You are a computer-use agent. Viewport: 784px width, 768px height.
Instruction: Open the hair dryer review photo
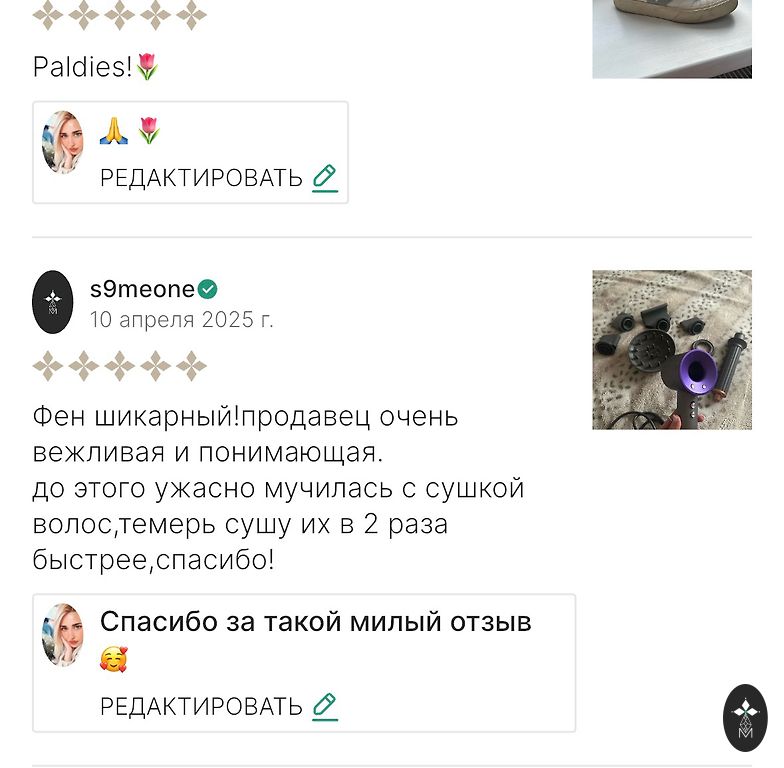click(x=671, y=349)
